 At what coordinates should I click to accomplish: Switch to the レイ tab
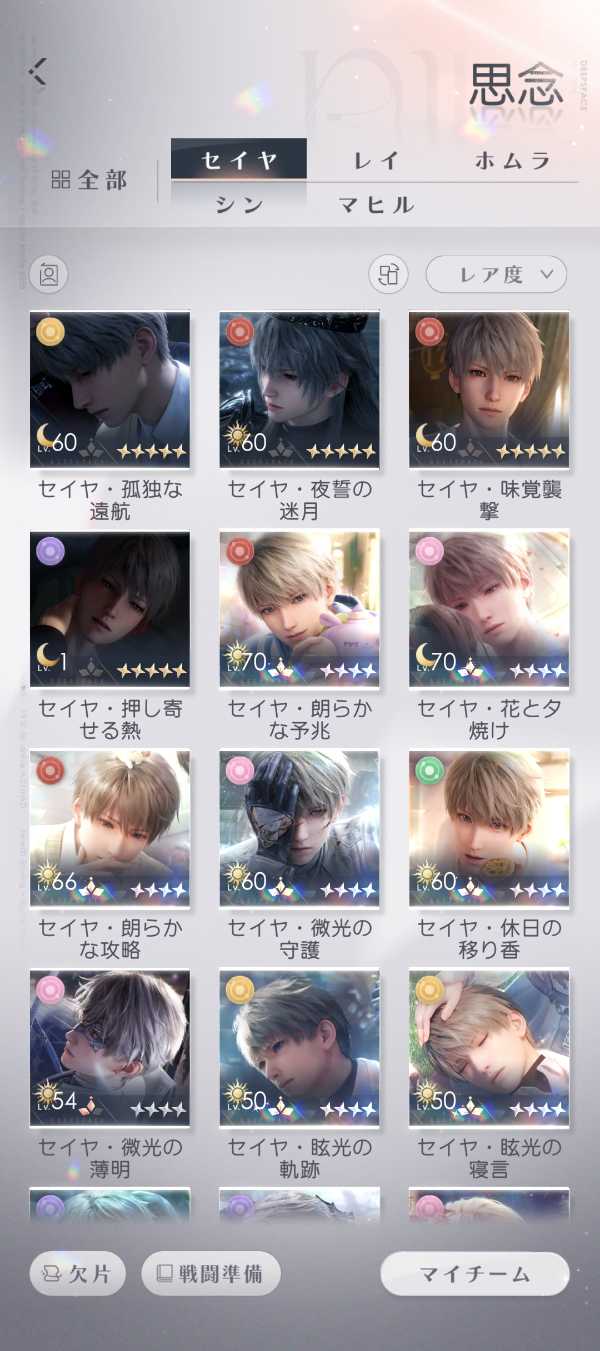pyautogui.click(x=376, y=160)
